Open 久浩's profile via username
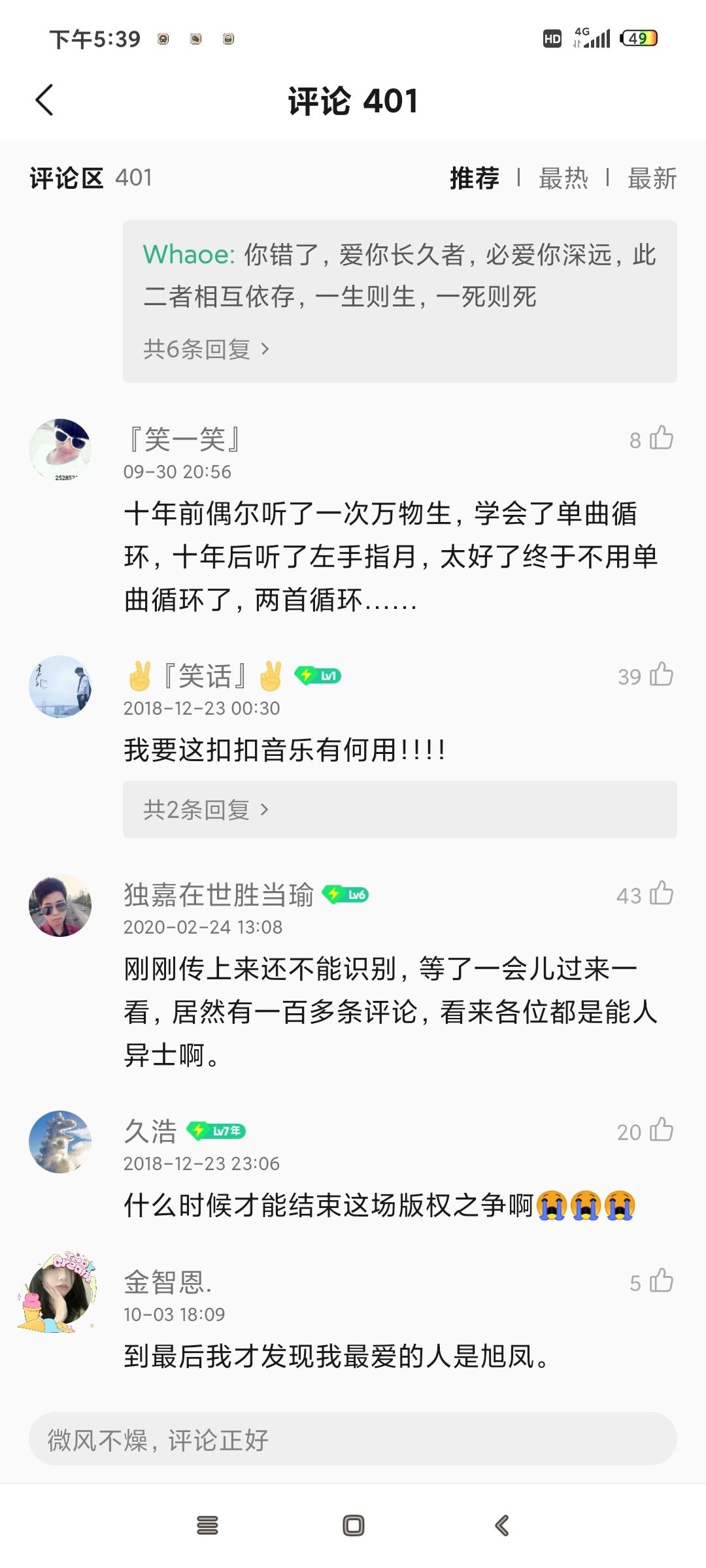 [150, 1131]
